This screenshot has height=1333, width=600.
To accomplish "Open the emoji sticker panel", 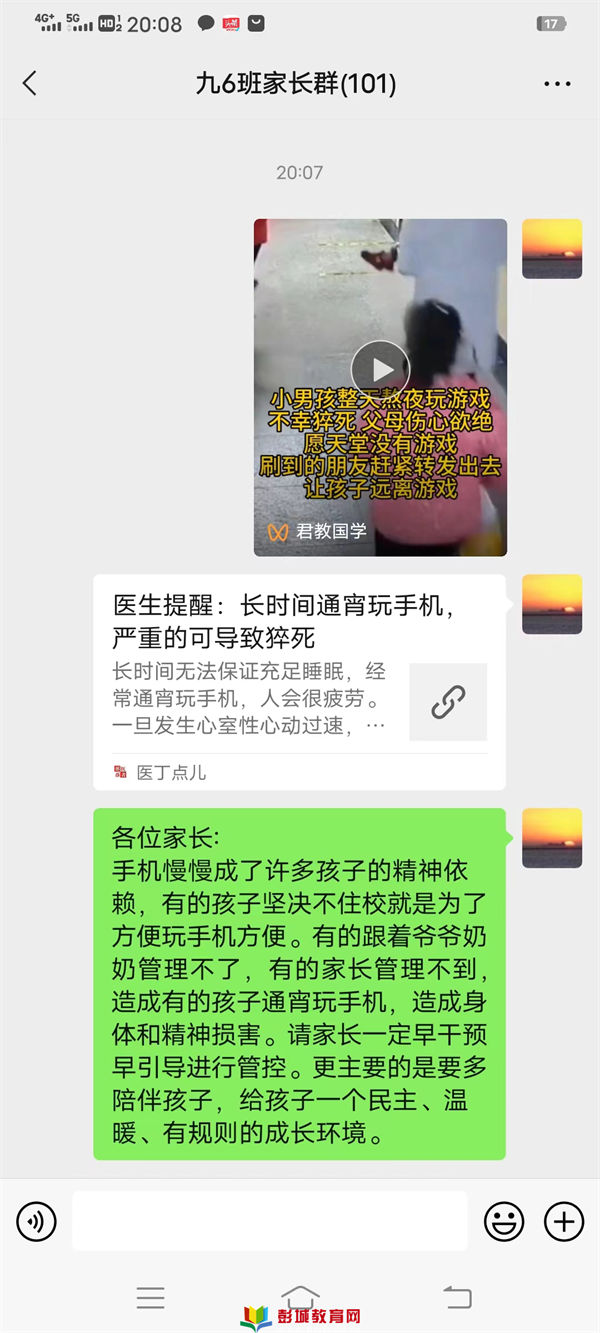I will coord(504,1221).
